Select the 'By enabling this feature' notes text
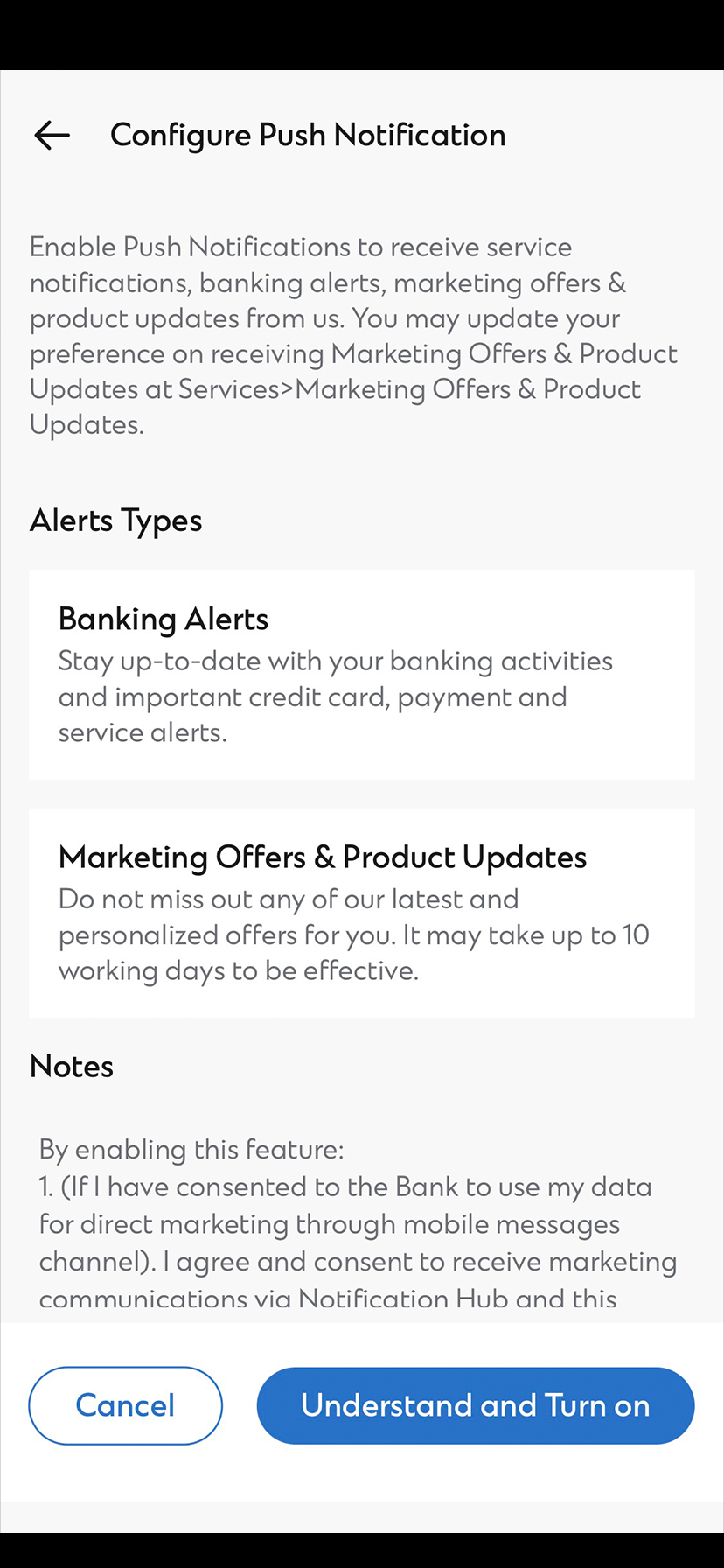This screenshot has width=724, height=1568. coord(190,1149)
